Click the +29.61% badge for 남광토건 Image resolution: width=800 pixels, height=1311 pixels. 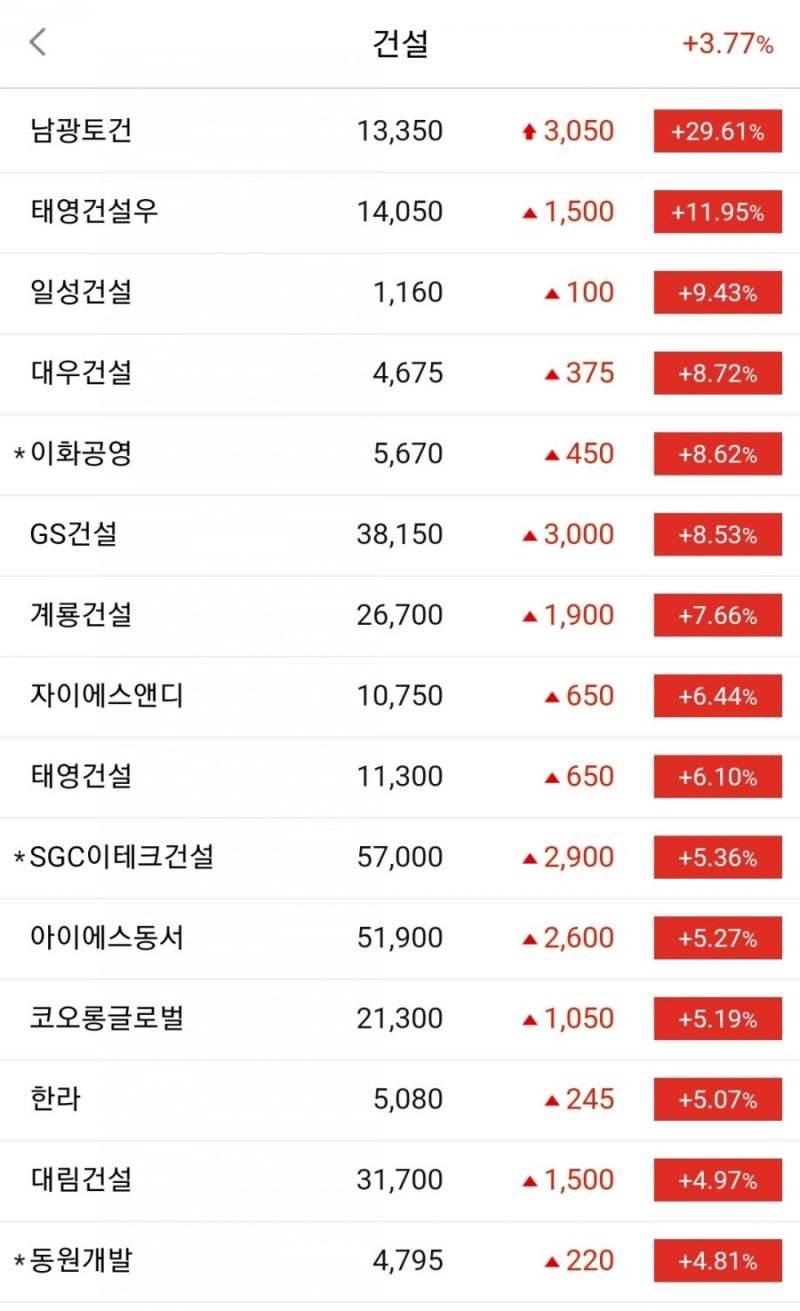(717, 130)
